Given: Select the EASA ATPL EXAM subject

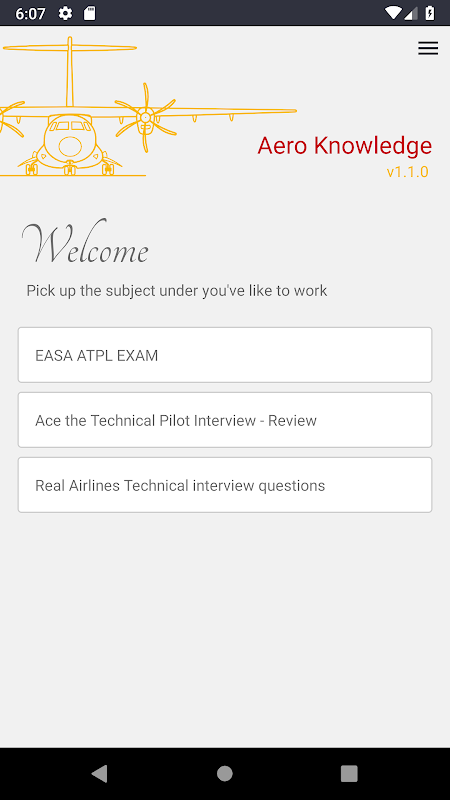Looking at the screenshot, I should [225, 355].
